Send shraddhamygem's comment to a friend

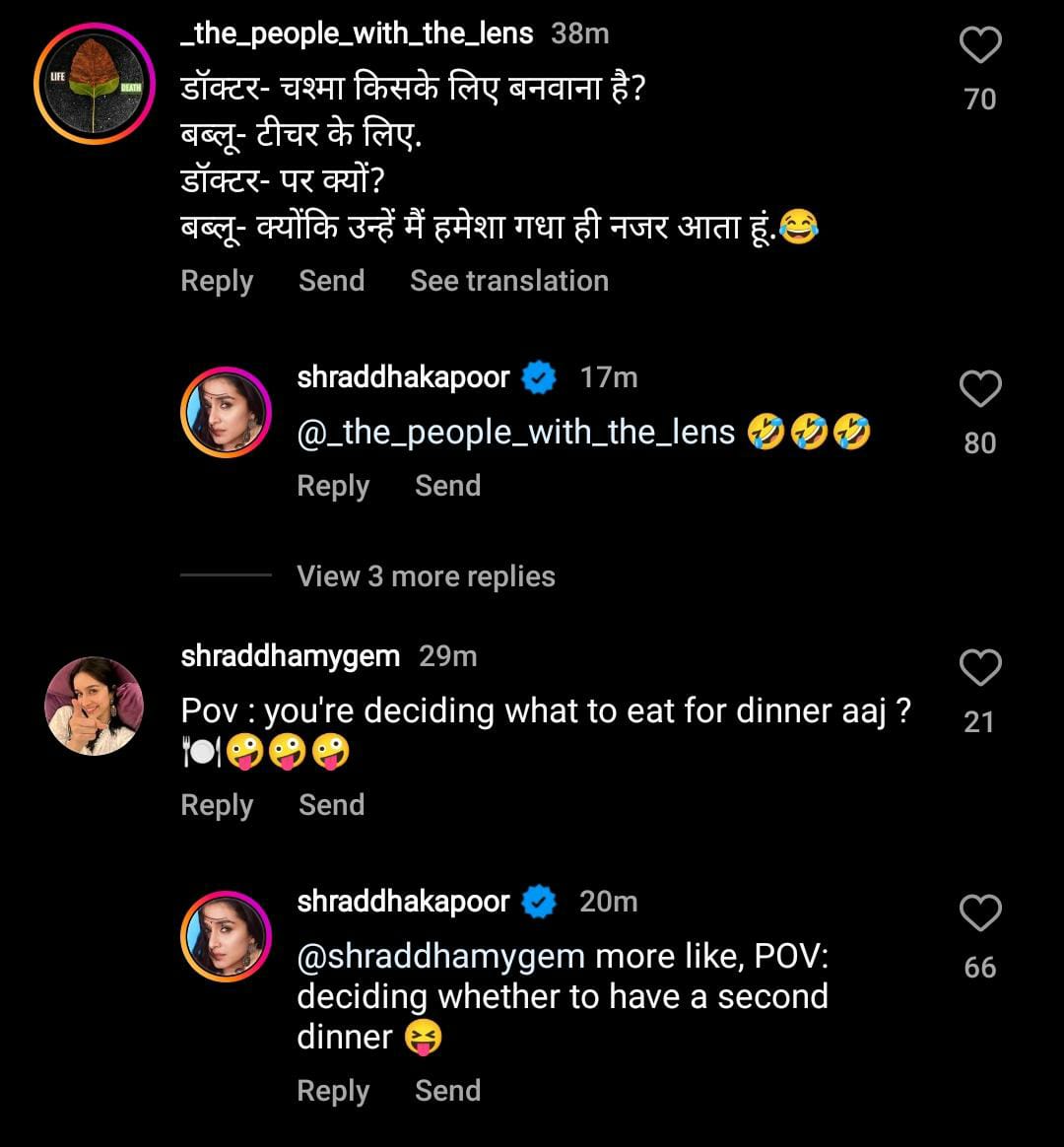331,805
